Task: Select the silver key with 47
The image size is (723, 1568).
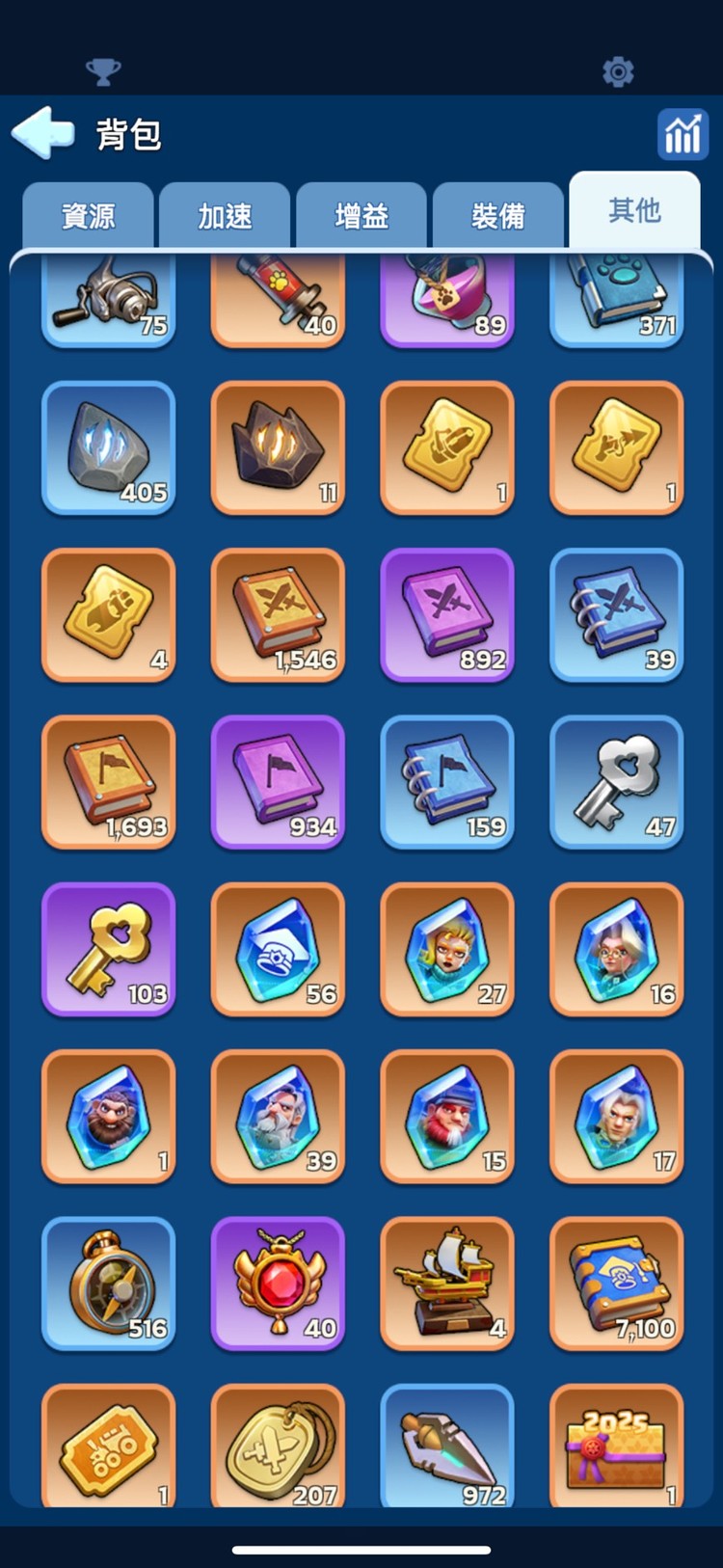Action: click(x=617, y=782)
